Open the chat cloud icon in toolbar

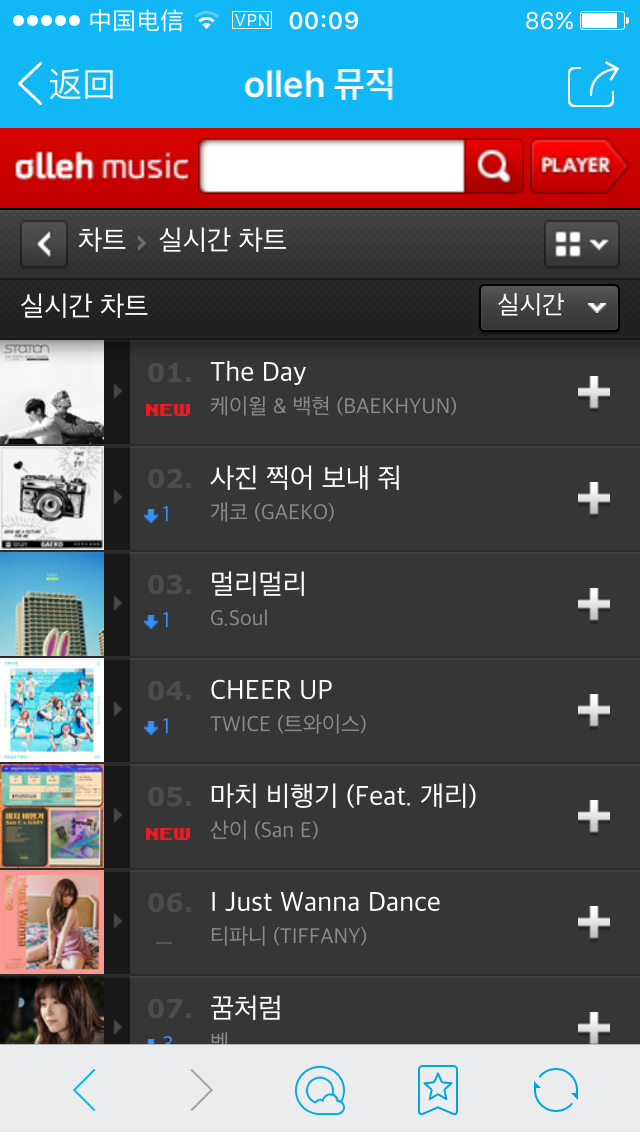coord(320,1090)
